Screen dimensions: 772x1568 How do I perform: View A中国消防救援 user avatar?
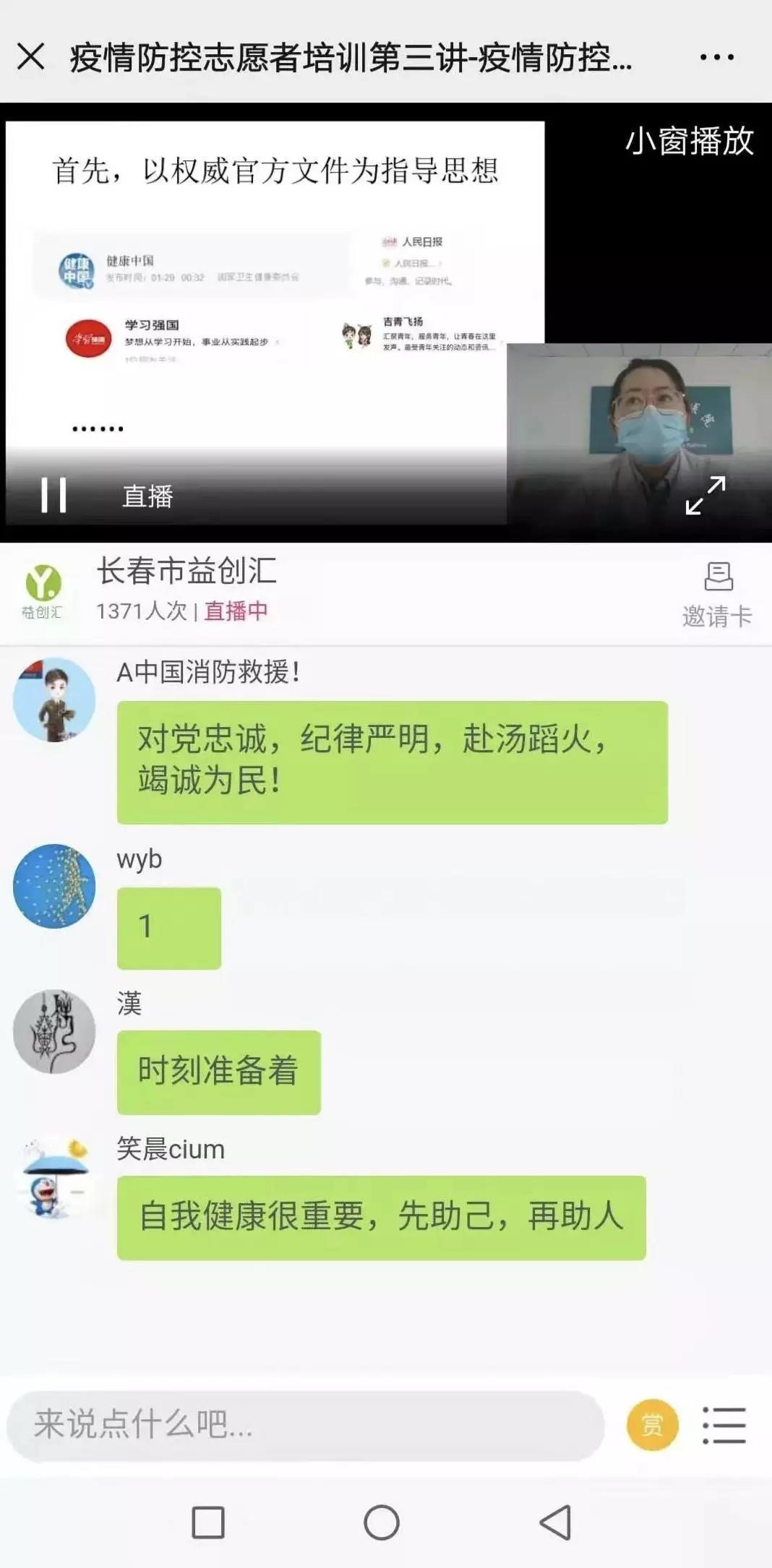coord(54,699)
